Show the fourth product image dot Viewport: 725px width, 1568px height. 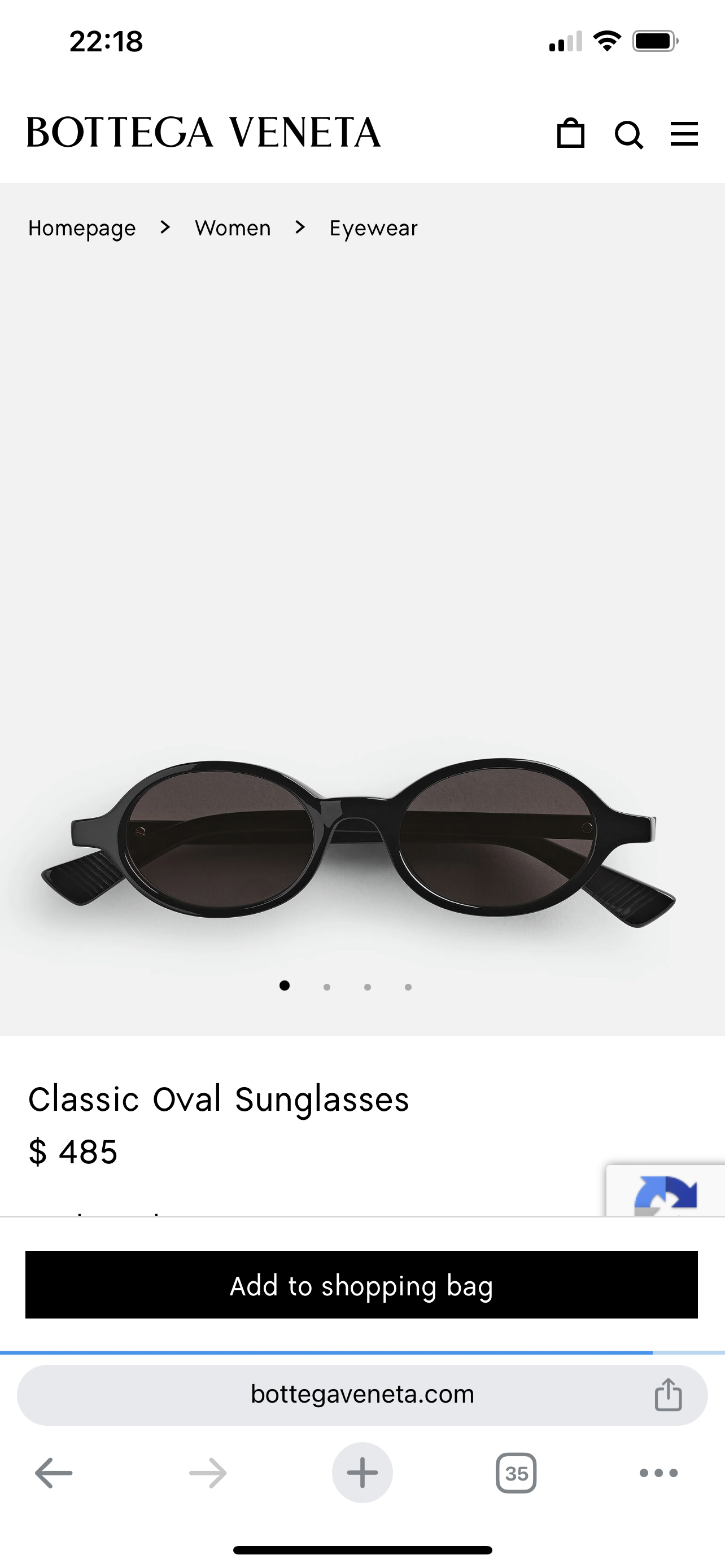(x=408, y=987)
